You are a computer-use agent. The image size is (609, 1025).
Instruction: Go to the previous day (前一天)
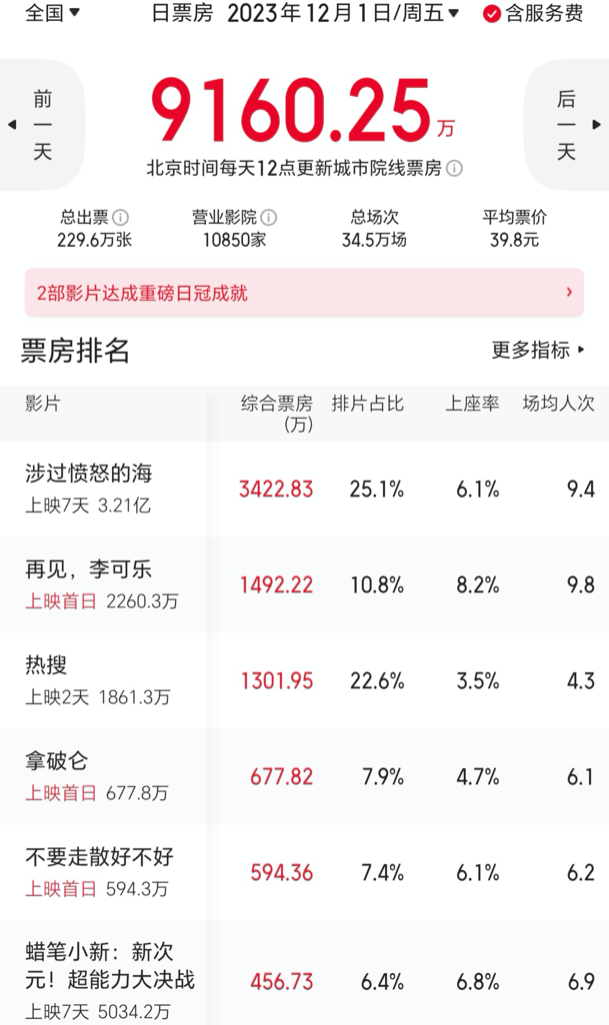click(42, 125)
